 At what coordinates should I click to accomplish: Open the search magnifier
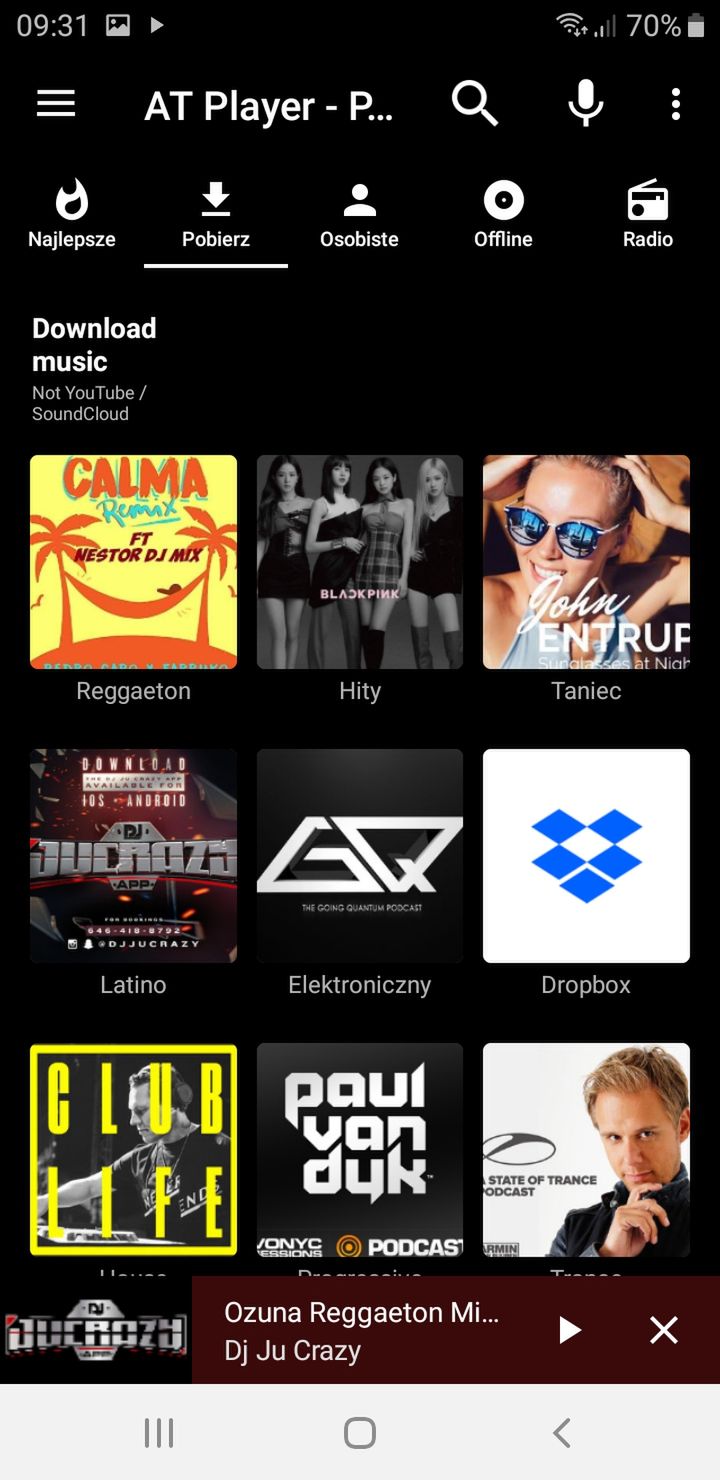click(474, 103)
